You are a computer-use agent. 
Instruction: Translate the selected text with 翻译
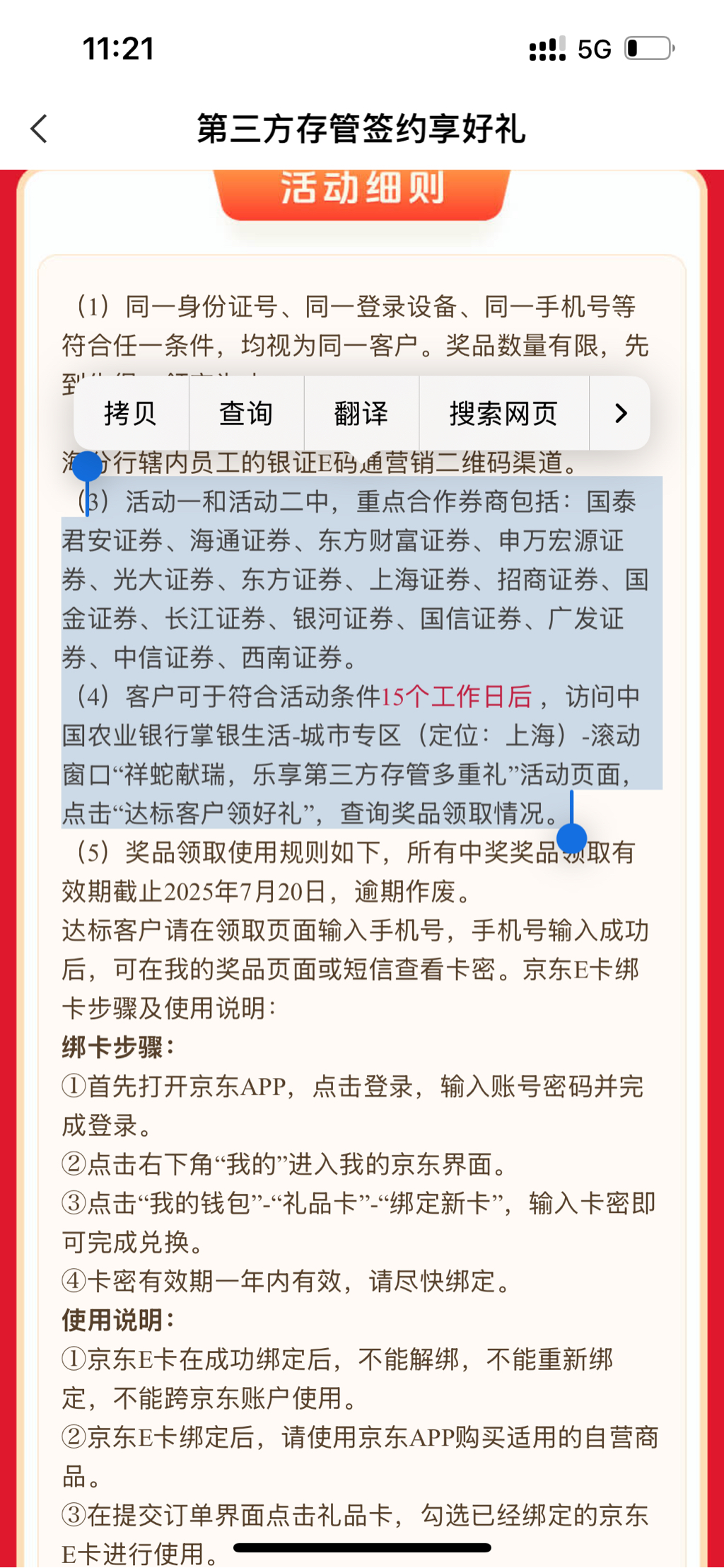[x=361, y=413]
